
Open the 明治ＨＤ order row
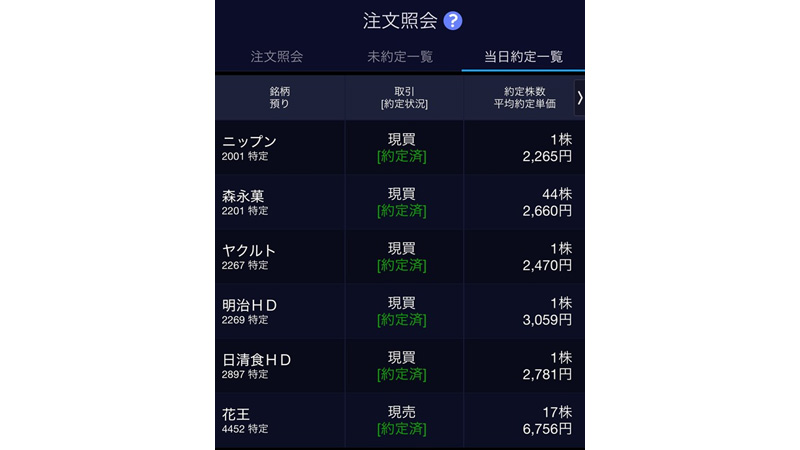[x=400, y=312]
